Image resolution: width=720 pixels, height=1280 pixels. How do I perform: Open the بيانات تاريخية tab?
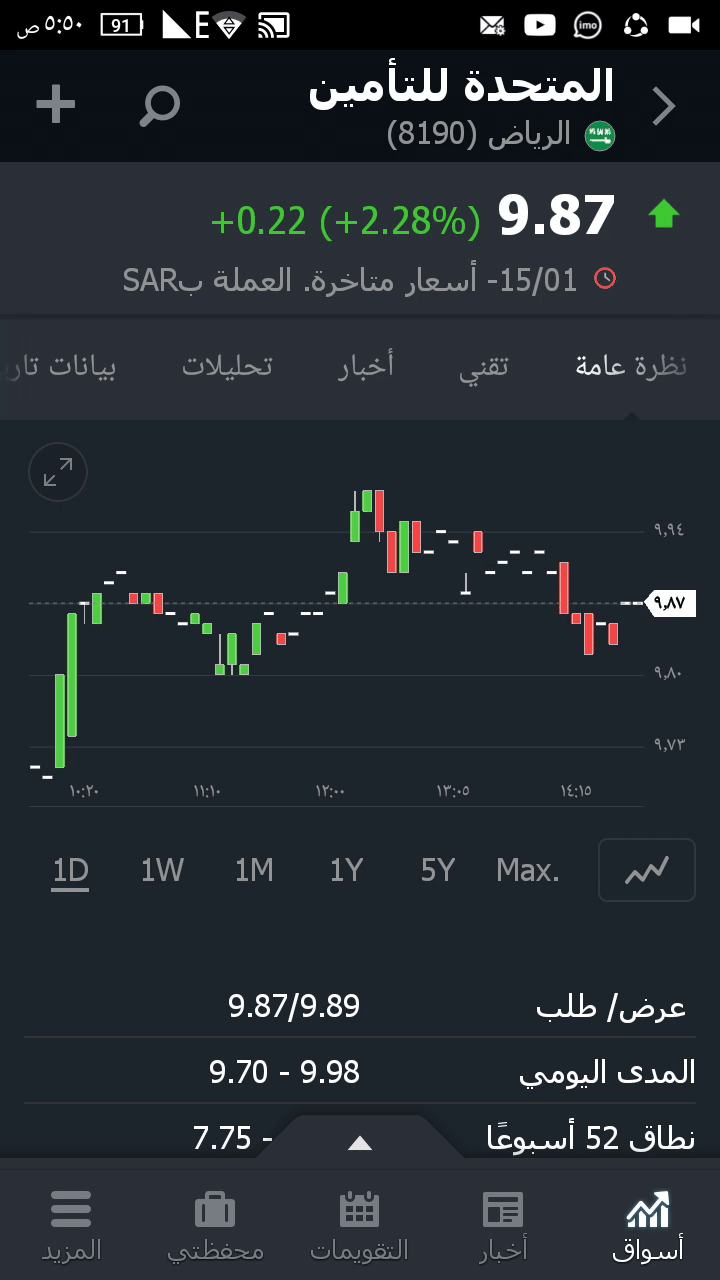(60, 366)
